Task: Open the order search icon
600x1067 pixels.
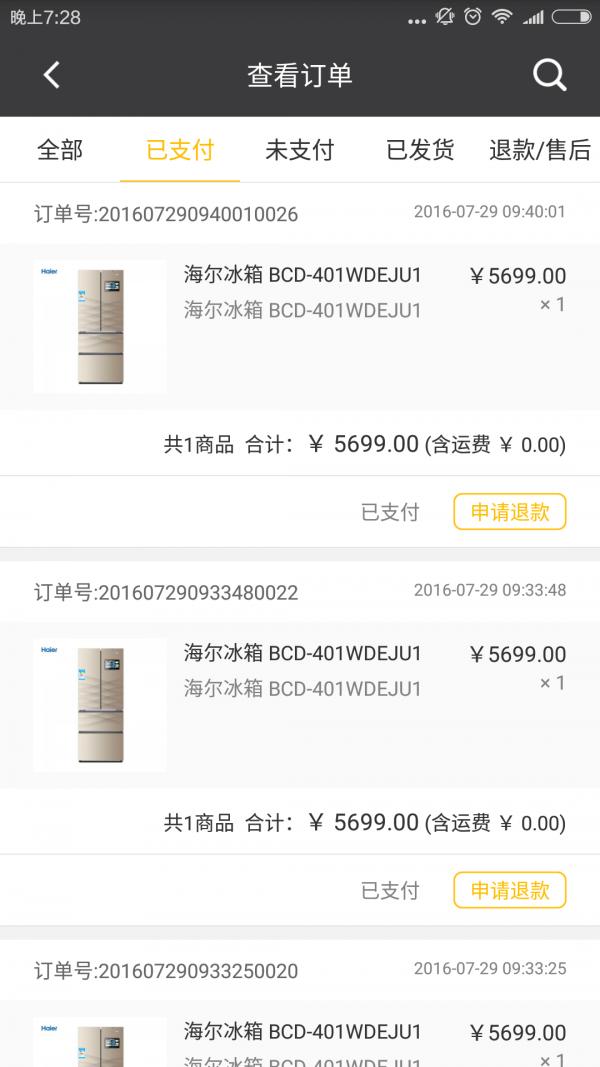Action: pyautogui.click(x=549, y=75)
